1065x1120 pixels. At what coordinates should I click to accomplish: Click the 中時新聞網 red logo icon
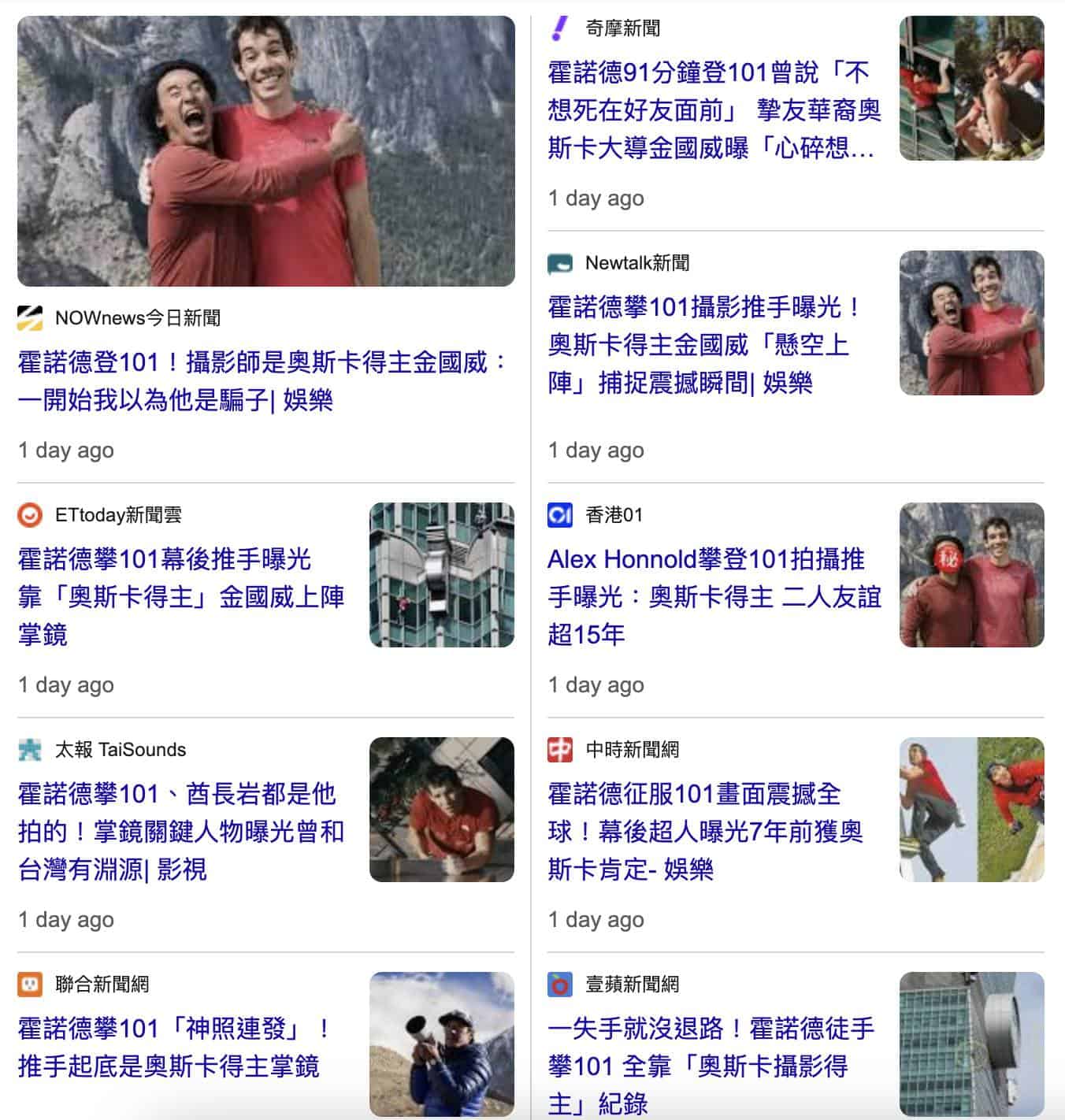click(559, 751)
